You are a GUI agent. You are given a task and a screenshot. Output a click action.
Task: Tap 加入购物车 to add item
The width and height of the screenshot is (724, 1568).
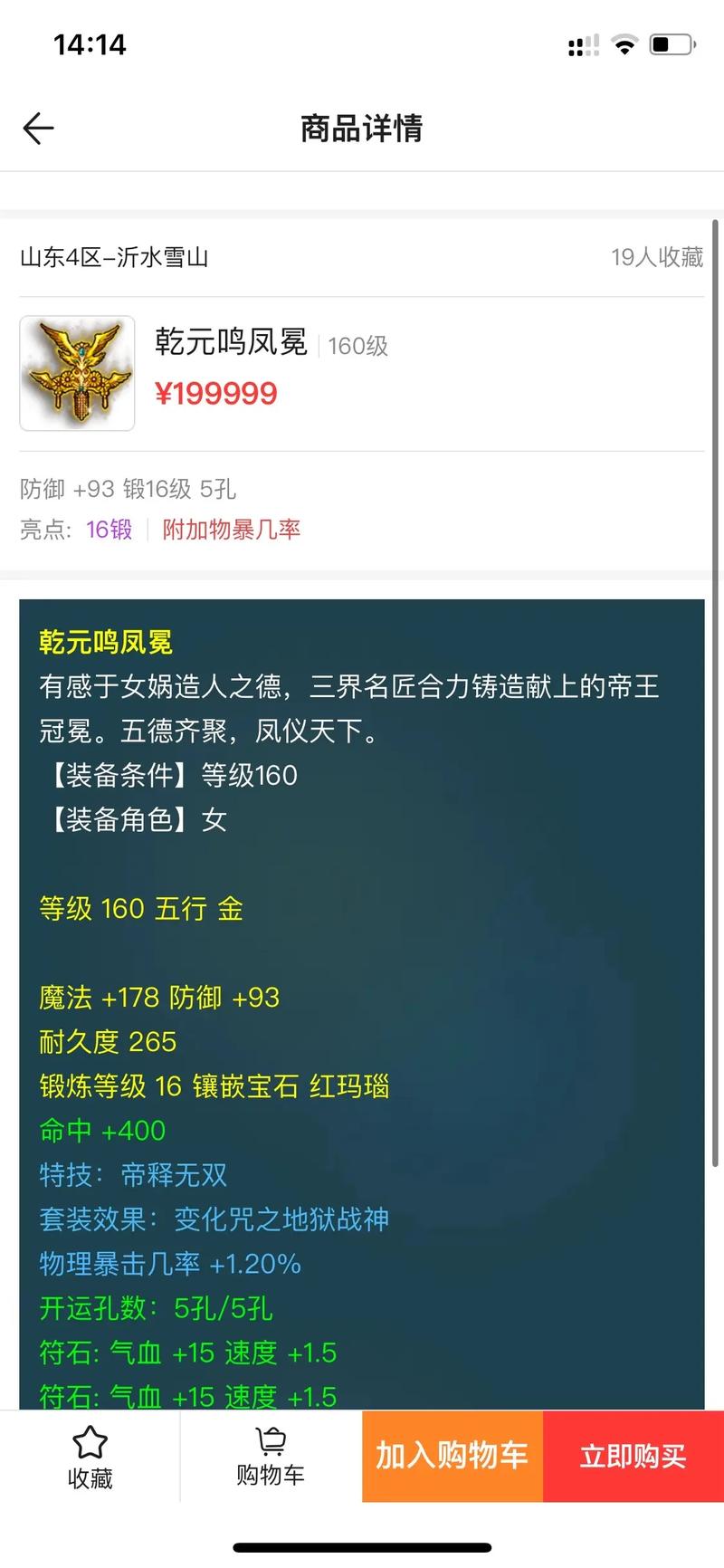452,1457
